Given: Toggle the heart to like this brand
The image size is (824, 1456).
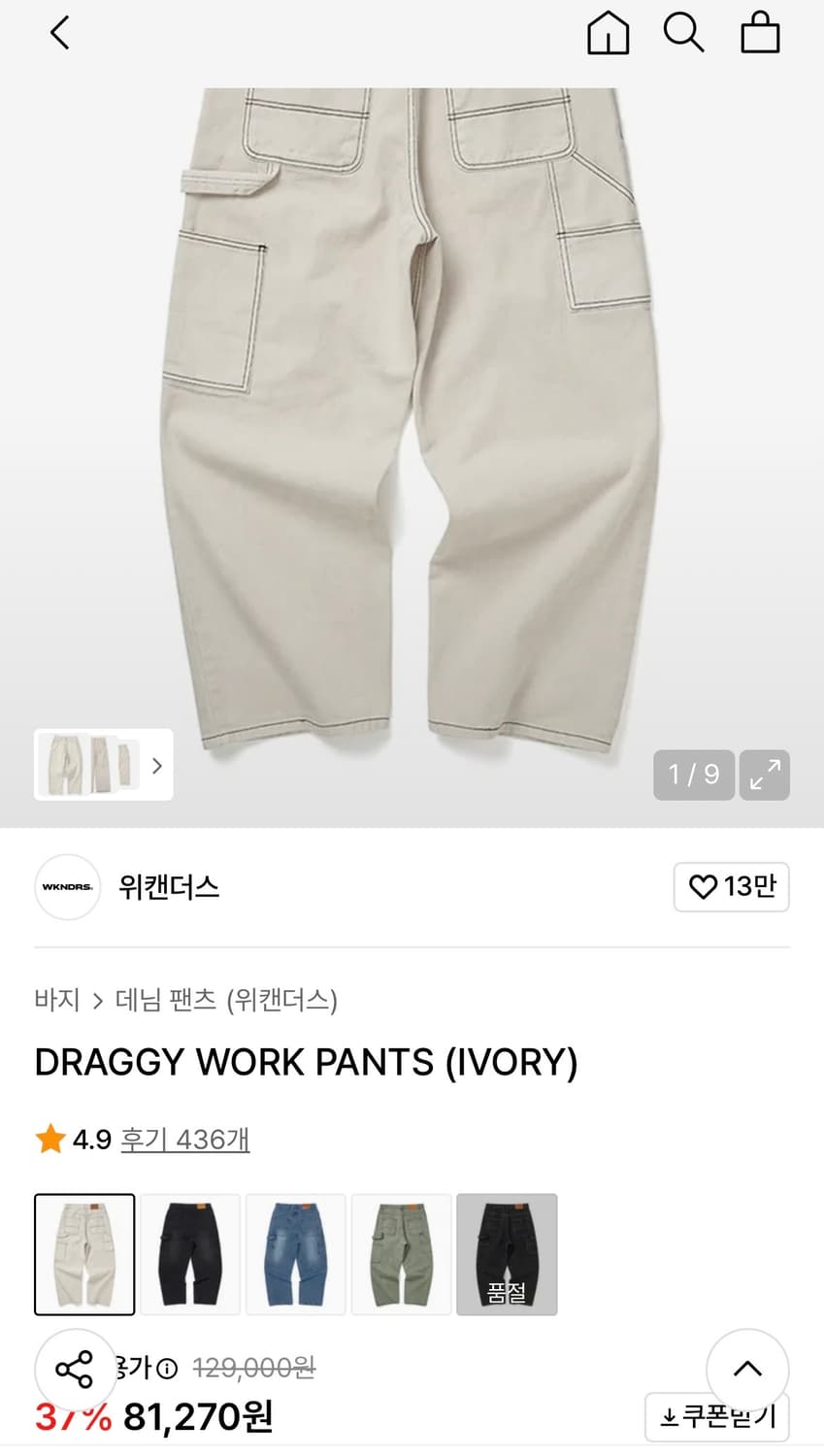Looking at the screenshot, I should tap(731, 886).
